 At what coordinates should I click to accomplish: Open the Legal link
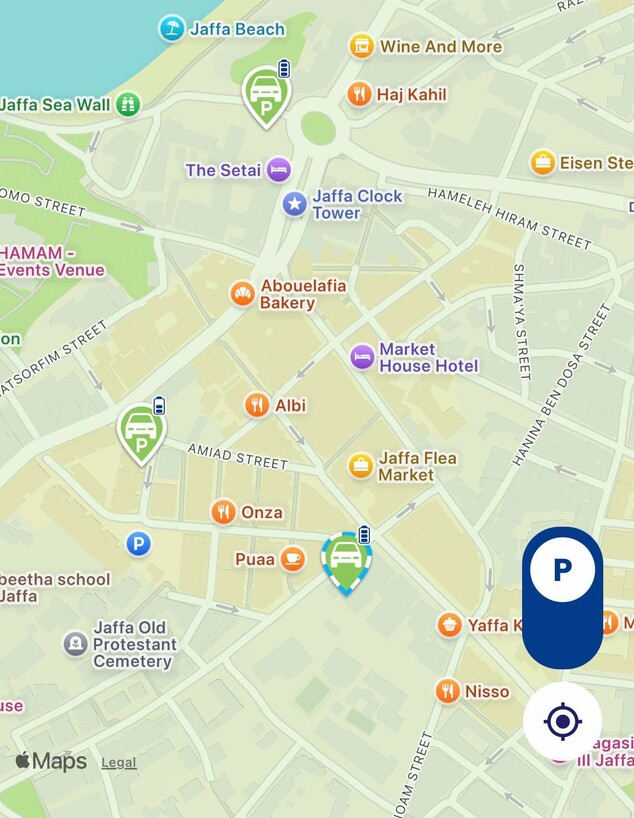[x=119, y=763]
